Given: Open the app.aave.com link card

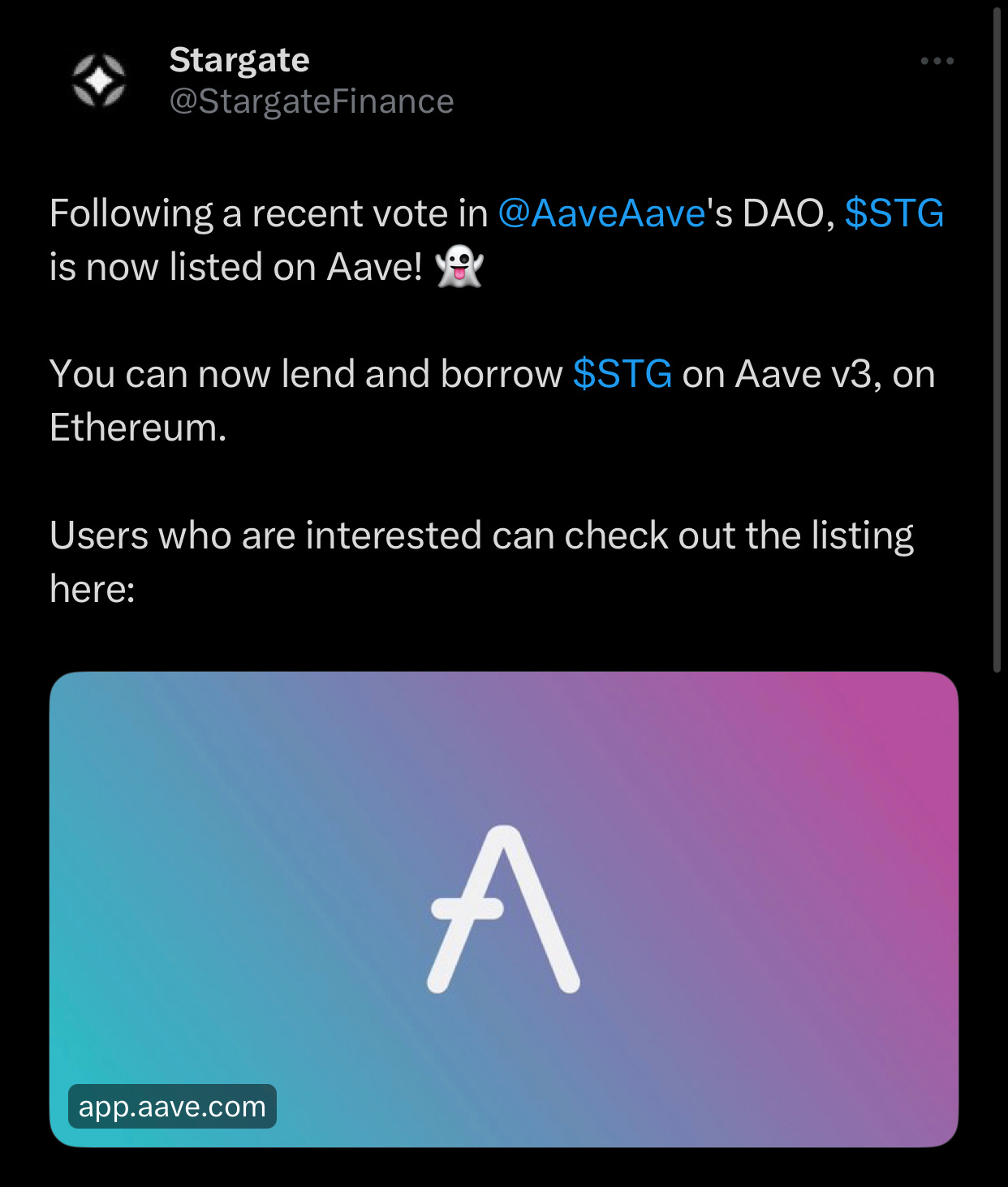Looking at the screenshot, I should (x=503, y=909).
